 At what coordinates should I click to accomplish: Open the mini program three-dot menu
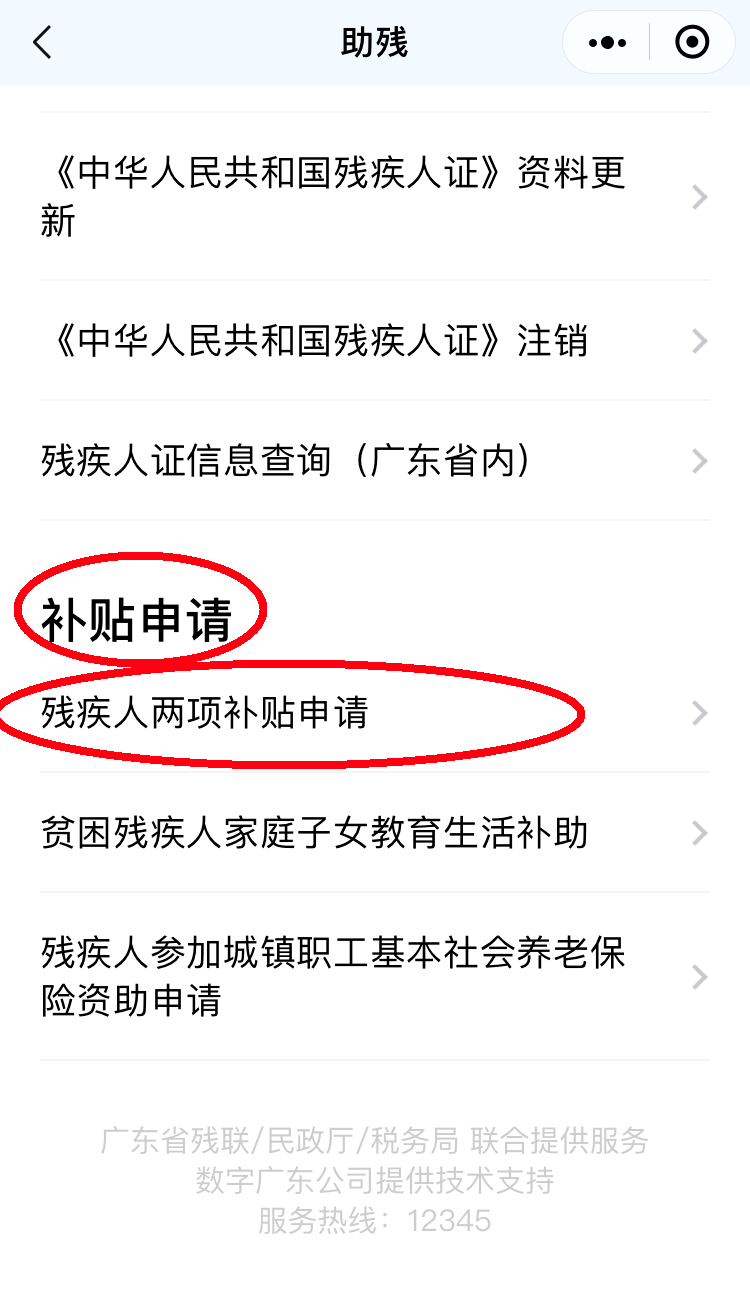pos(607,43)
